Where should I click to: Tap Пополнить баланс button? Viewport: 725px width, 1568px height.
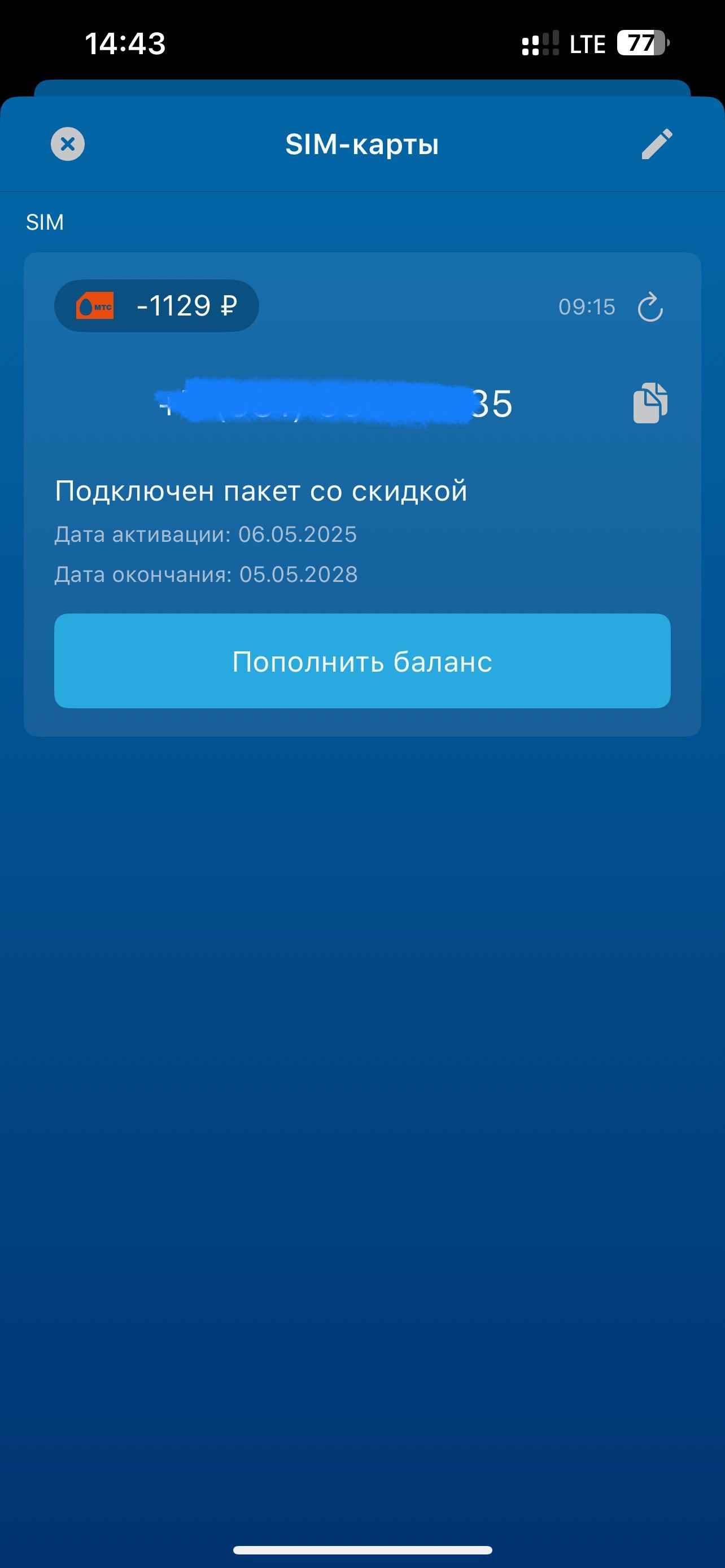coord(362,661)
